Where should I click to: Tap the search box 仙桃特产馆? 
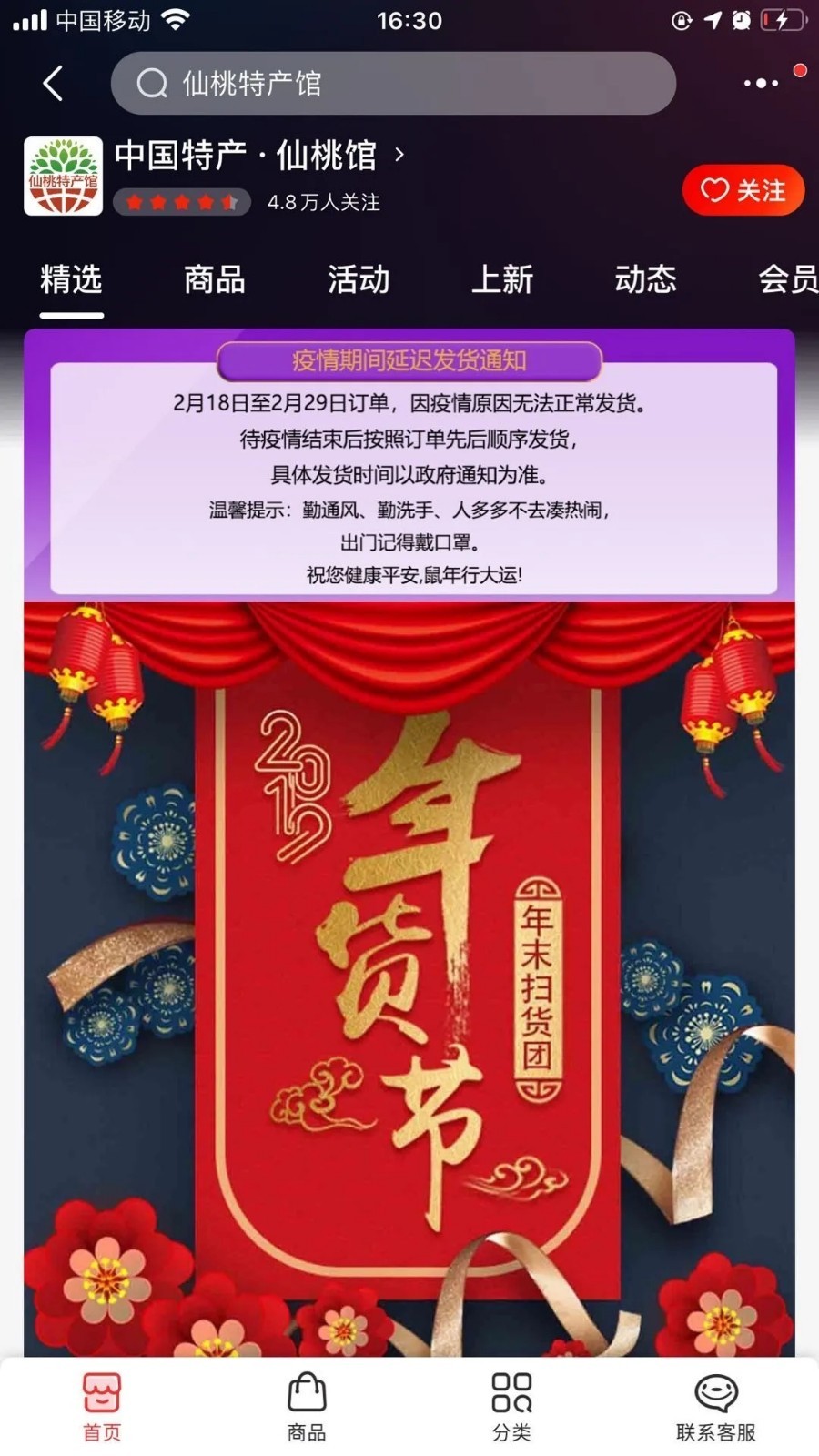pyautogui.click(x=393, y=83)
